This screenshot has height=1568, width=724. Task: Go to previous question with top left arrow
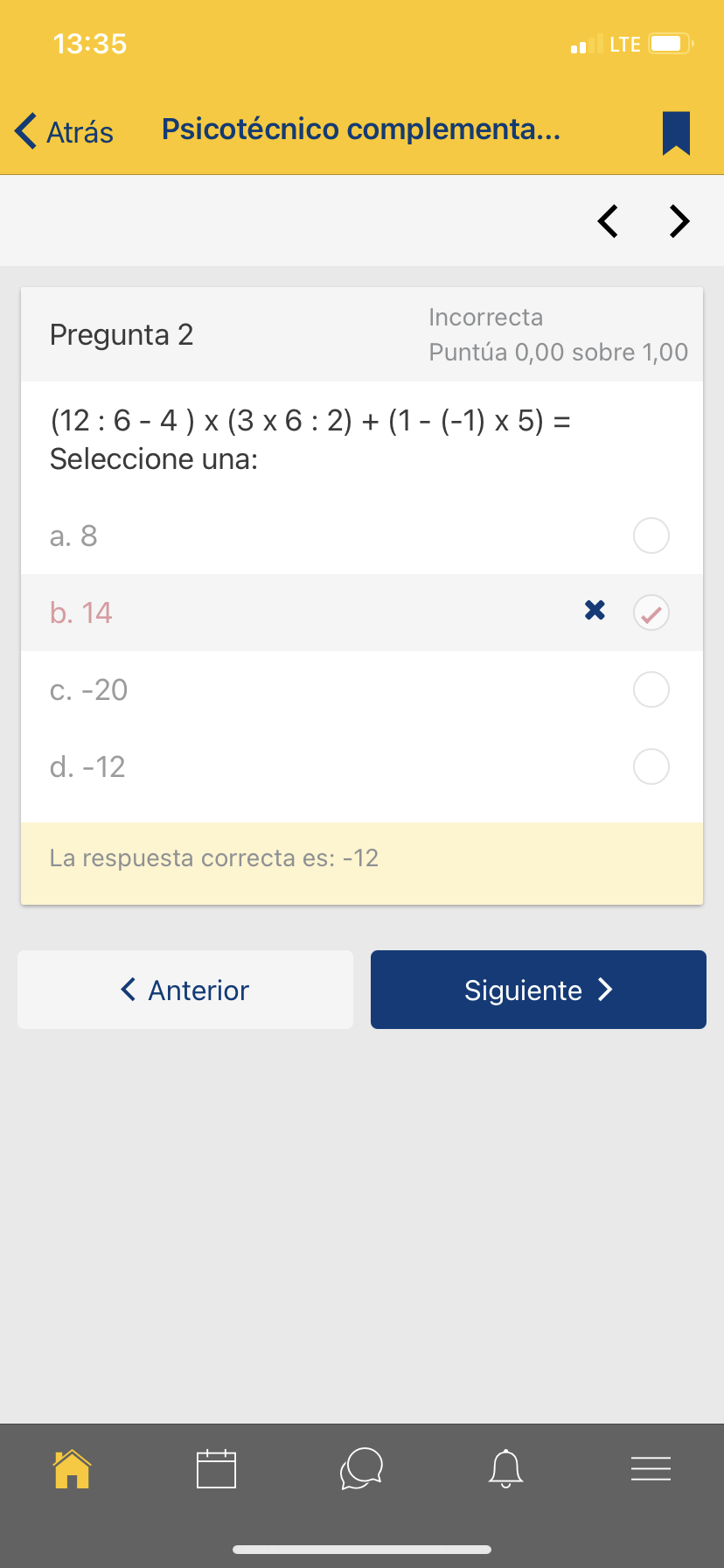609,221
